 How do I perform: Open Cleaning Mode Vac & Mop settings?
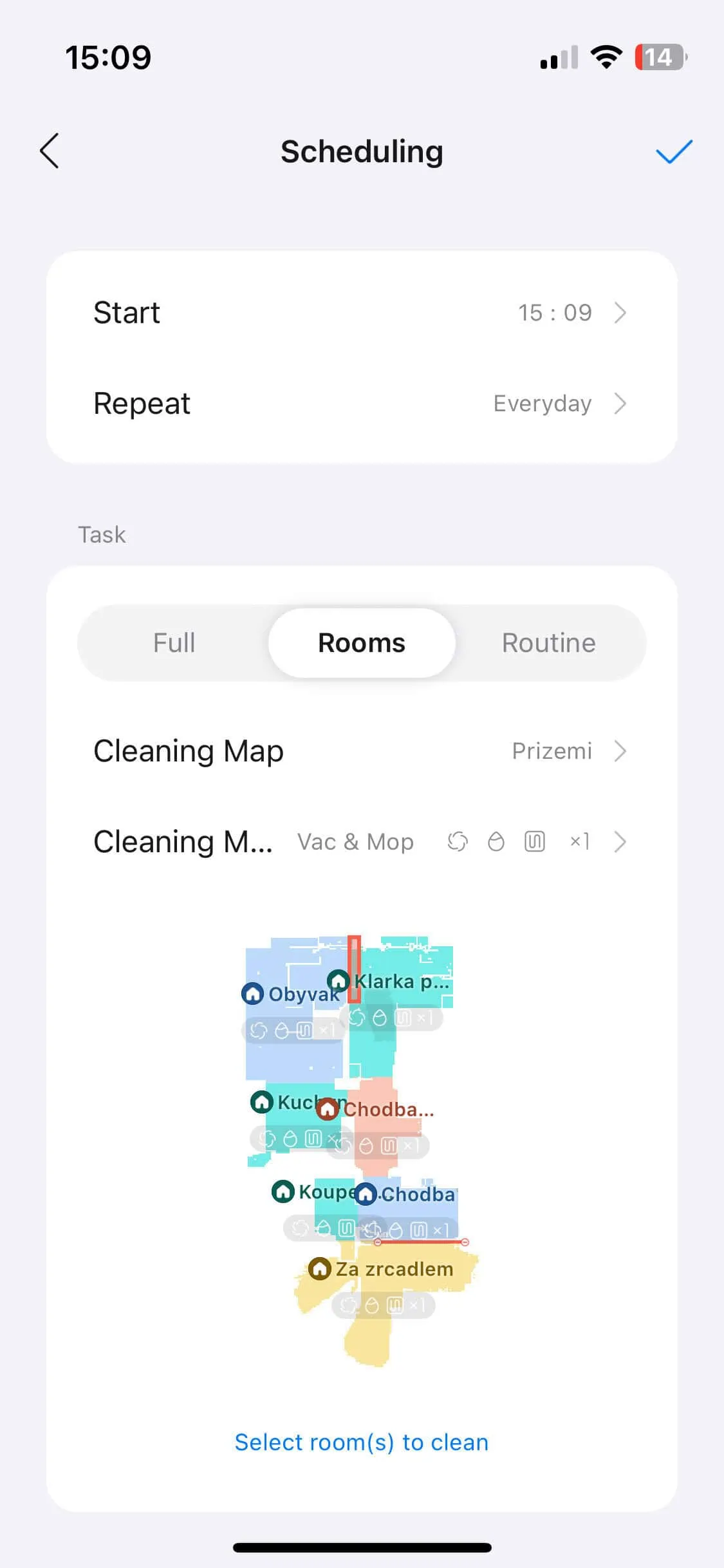point(361,842)
